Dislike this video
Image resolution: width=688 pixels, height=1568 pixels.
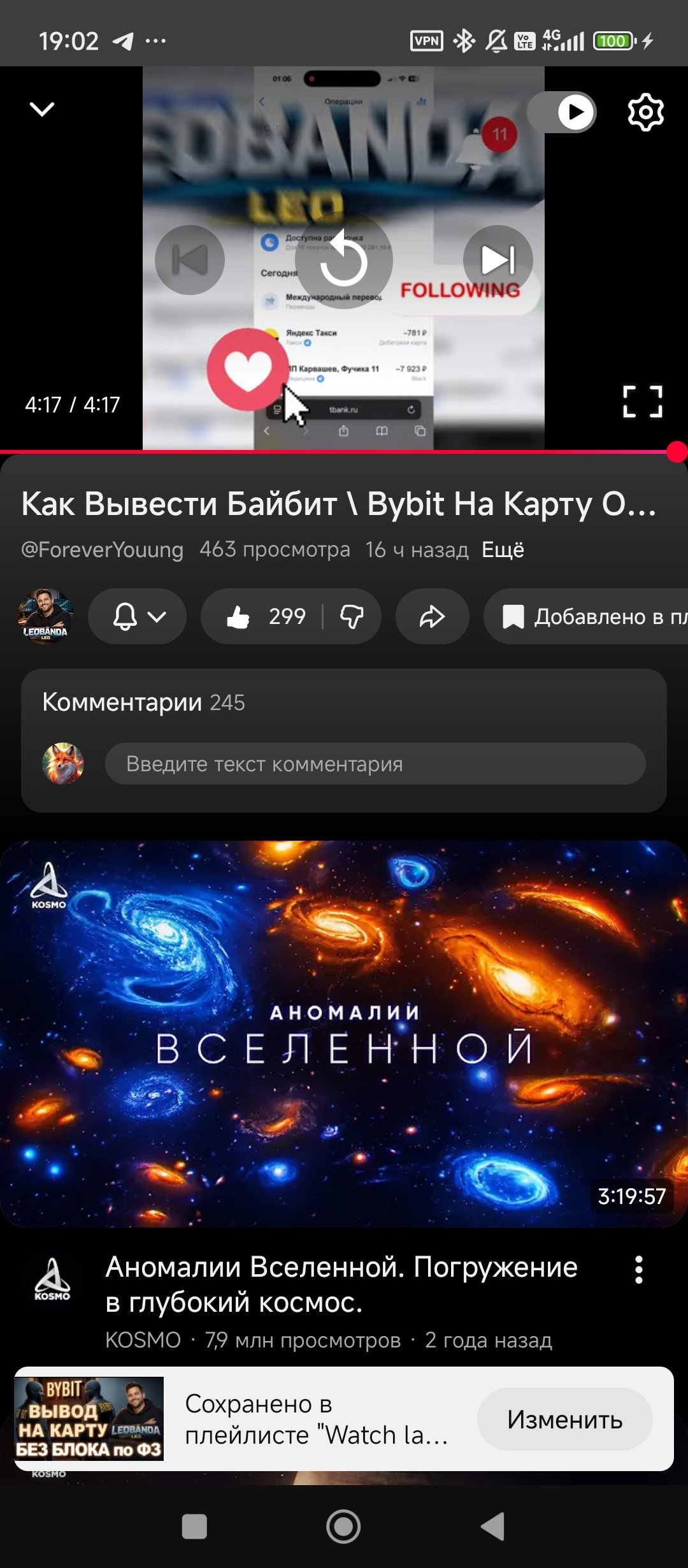point(352,616)
